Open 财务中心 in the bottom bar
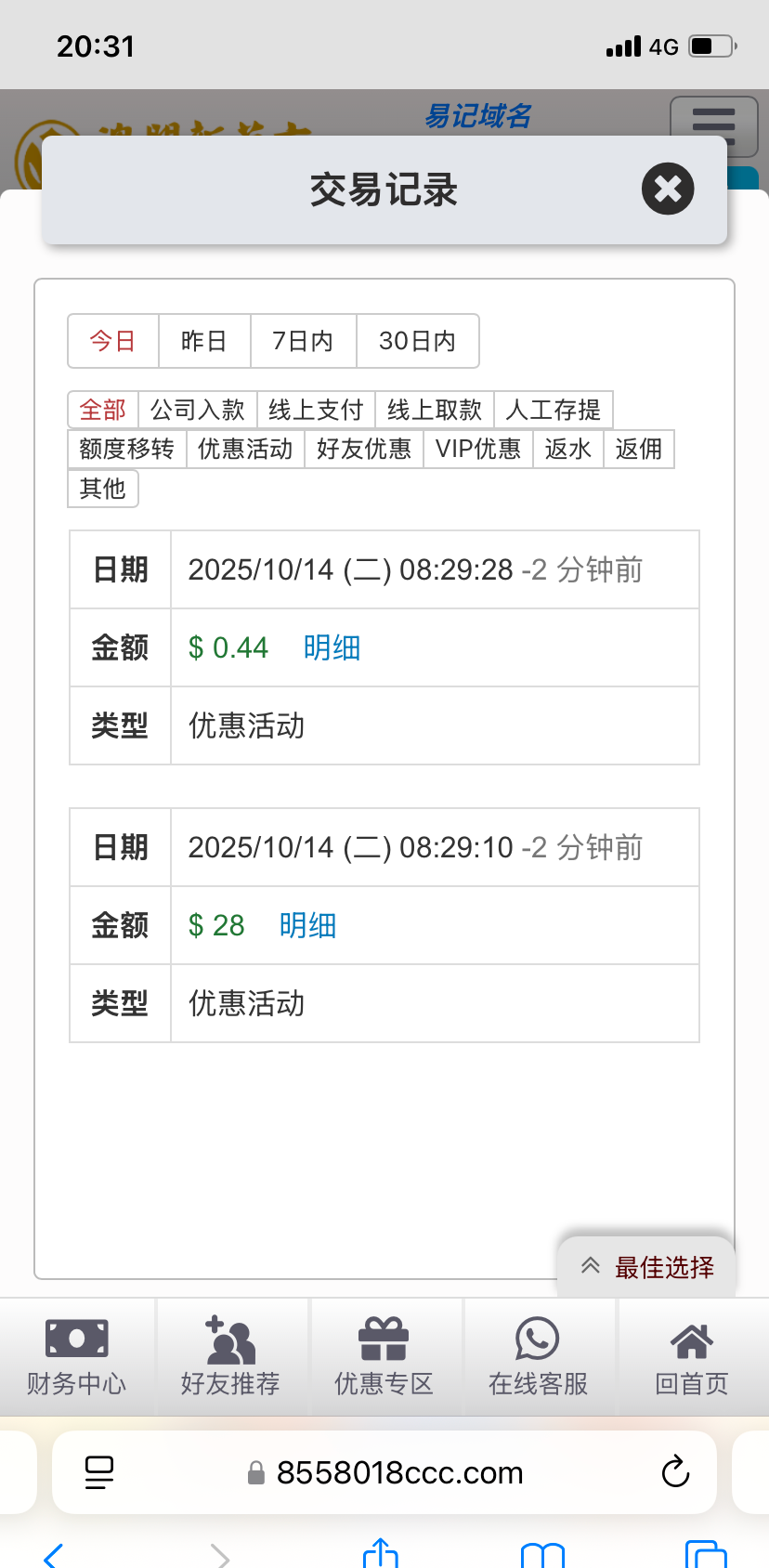This screenshot has height=1568, width=769. click(x=76, y=1357)
